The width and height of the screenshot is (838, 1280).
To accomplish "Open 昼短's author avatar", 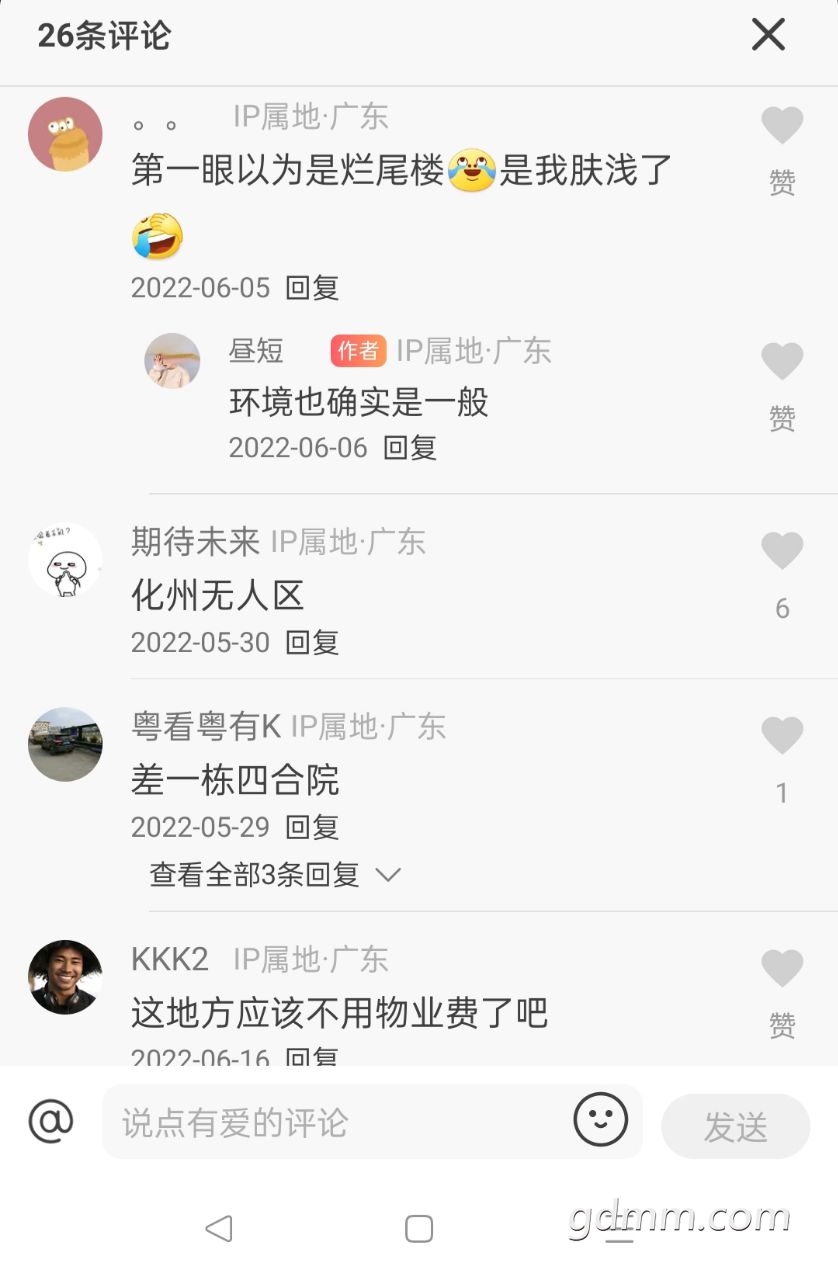I will 172,360.
